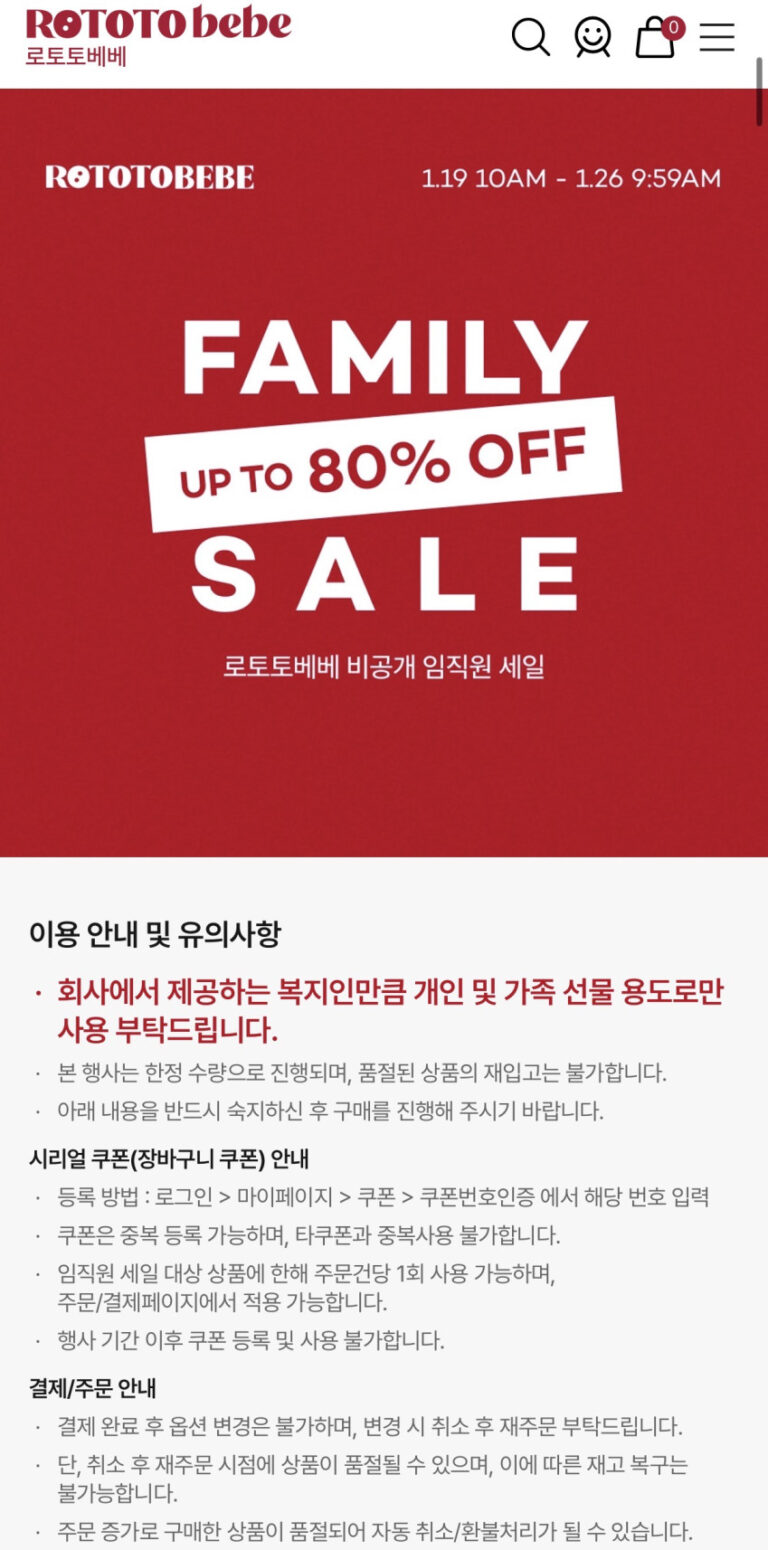Viewport: 768px width, 1550px height.
Task: Tap the ROTOTO bebe header logo
Action: tap(158, 35)
